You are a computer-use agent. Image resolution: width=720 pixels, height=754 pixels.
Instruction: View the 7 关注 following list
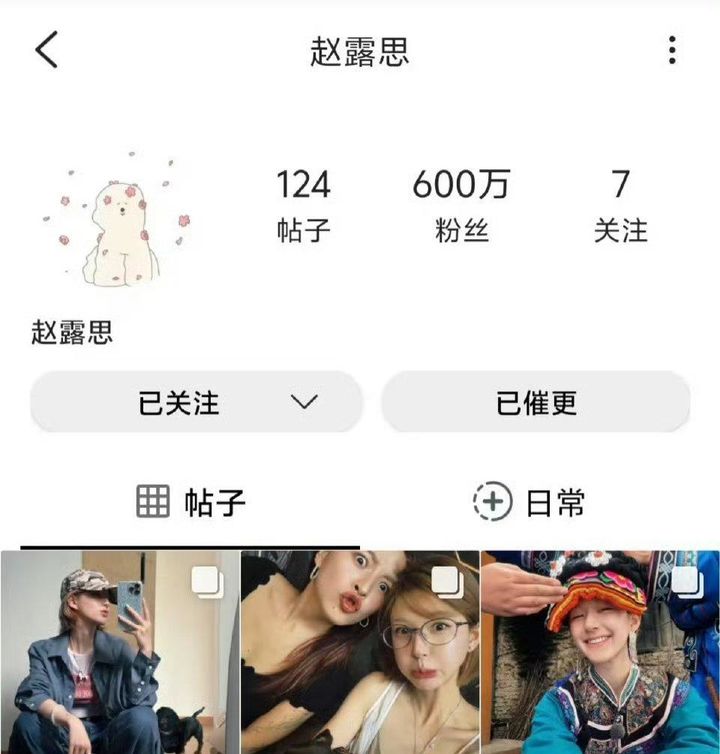(620, 207)
